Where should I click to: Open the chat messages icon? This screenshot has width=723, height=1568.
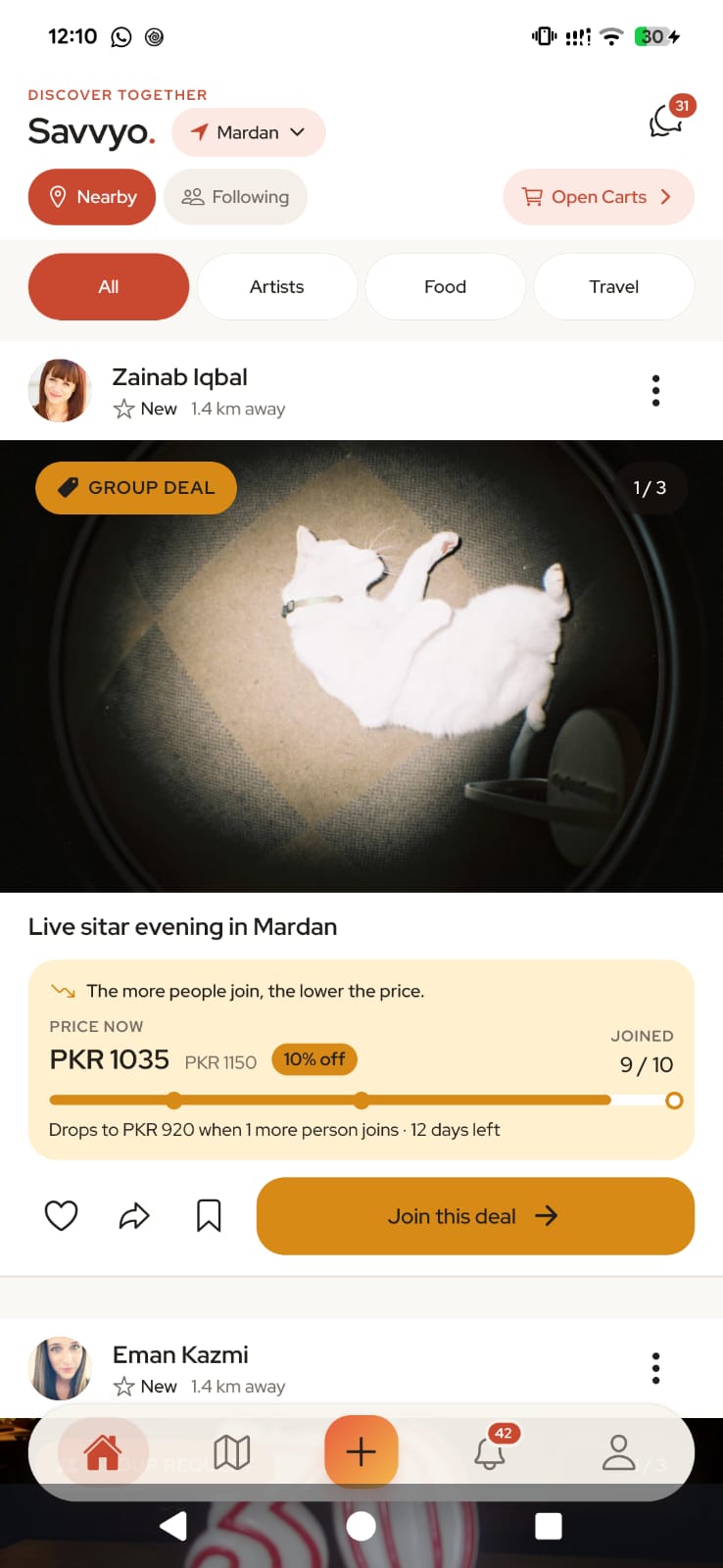coord(666,122)
